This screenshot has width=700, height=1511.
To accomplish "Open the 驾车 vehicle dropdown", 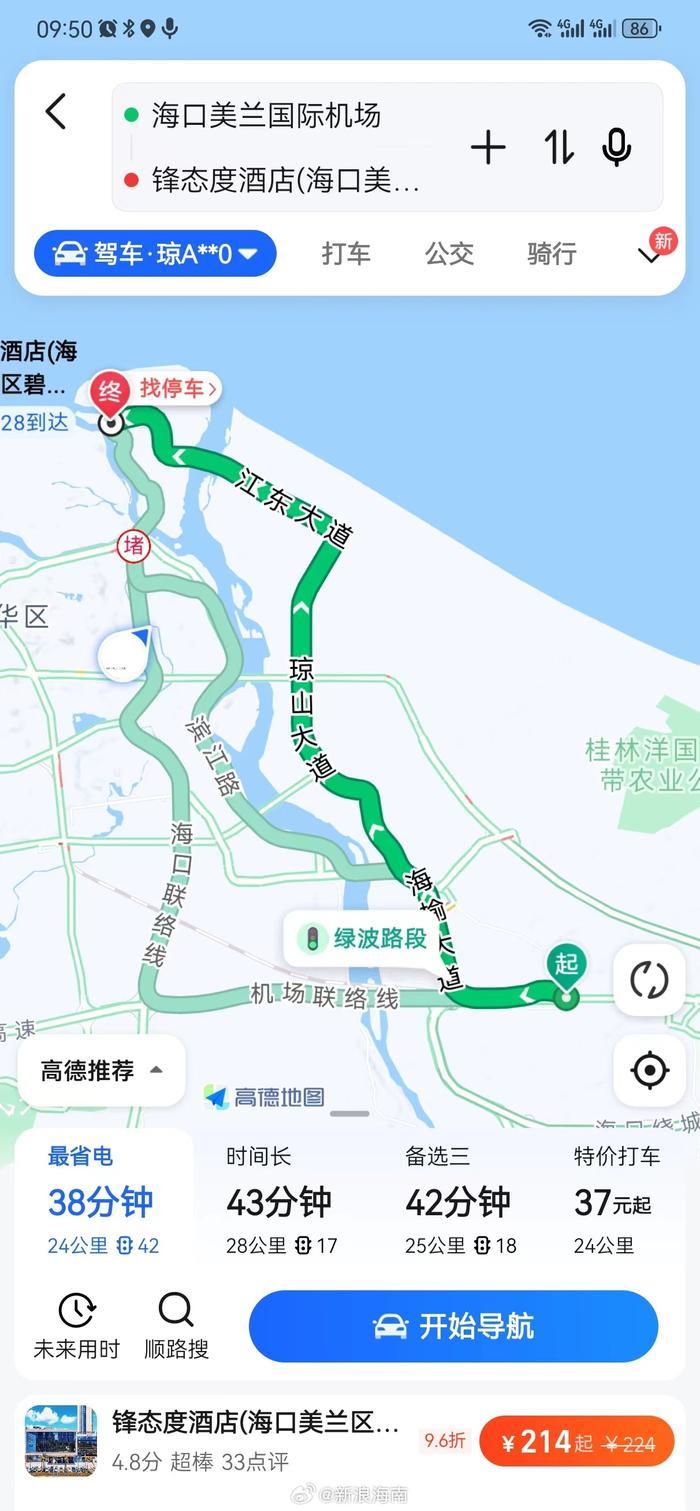I will pos(155,254).
